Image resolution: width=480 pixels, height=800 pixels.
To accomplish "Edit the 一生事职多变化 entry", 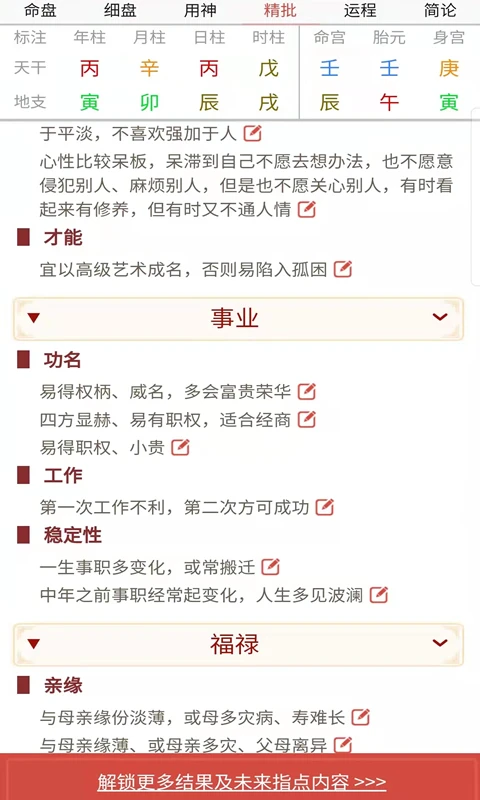I will 270,566.
